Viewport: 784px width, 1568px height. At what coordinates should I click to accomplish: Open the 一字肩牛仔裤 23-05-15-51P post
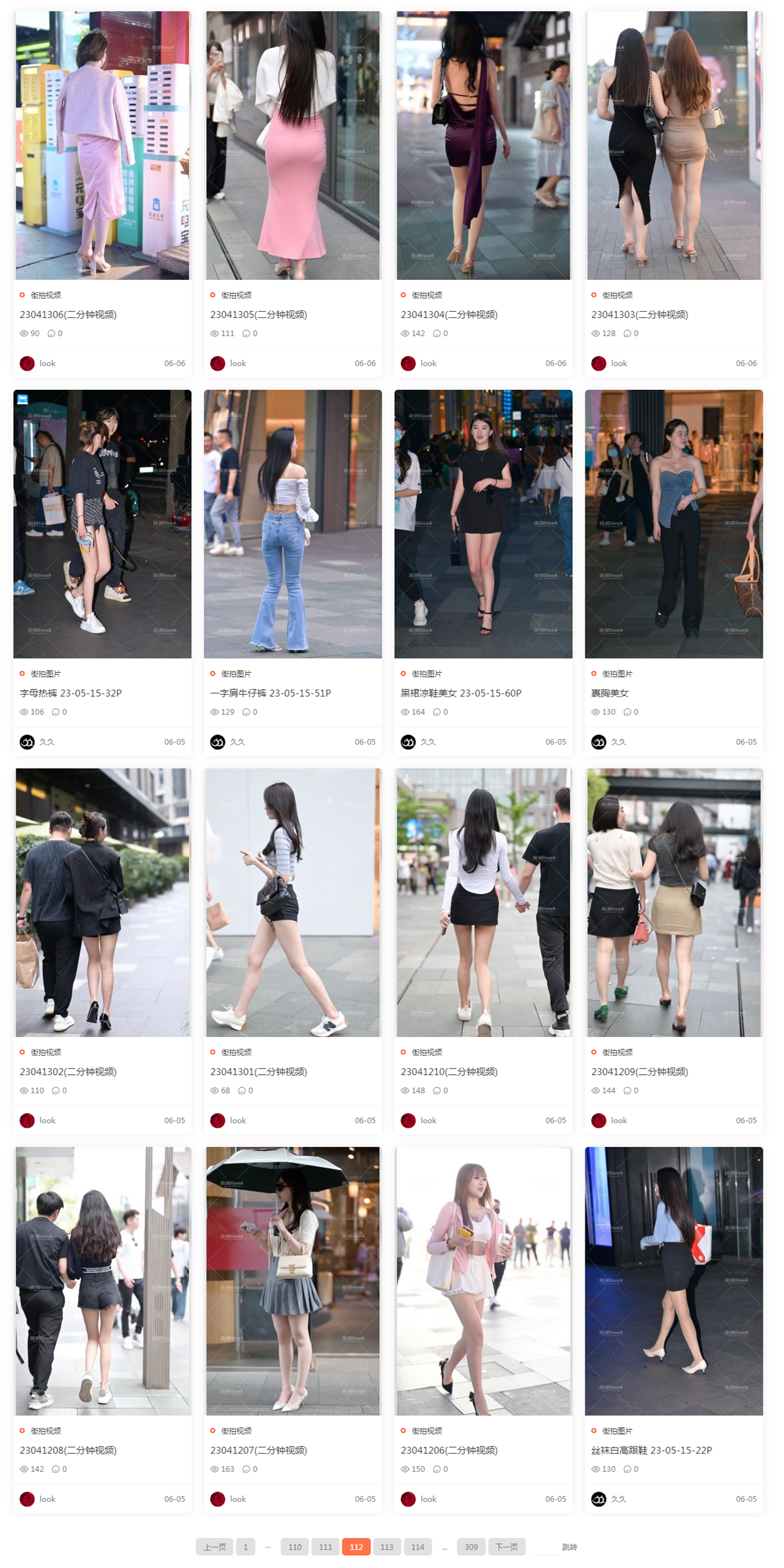(270, 693)
